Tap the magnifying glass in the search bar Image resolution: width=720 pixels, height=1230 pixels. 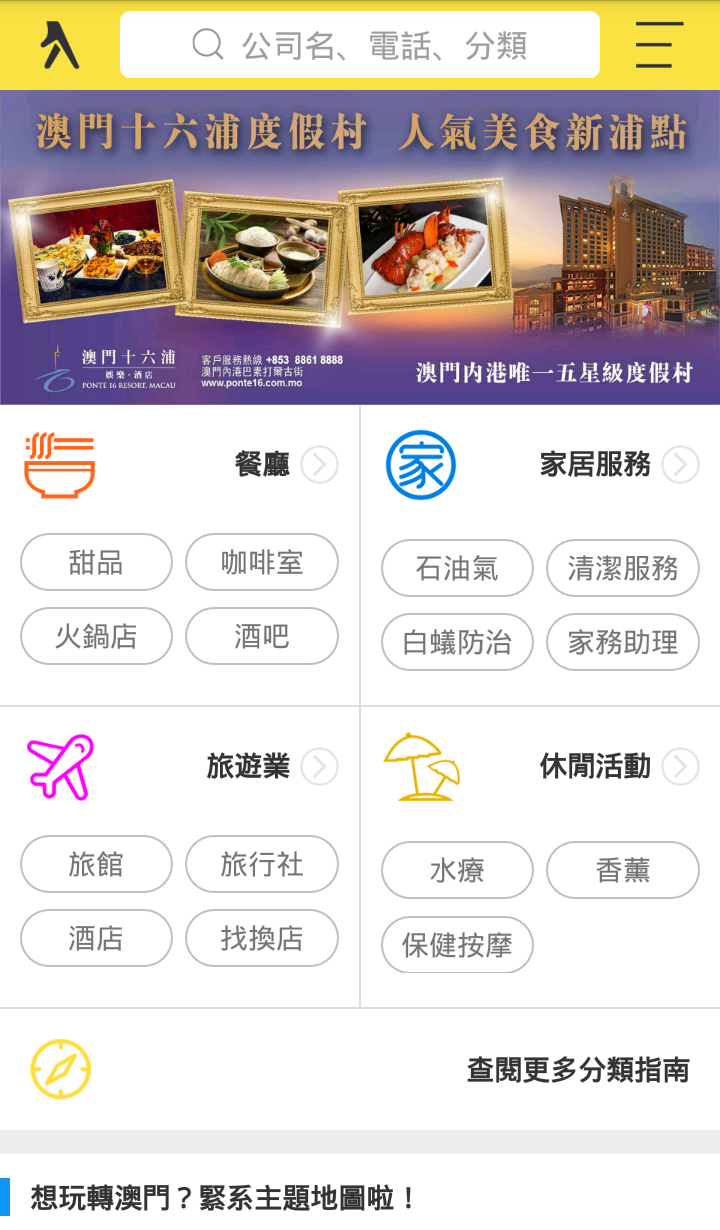206,44
